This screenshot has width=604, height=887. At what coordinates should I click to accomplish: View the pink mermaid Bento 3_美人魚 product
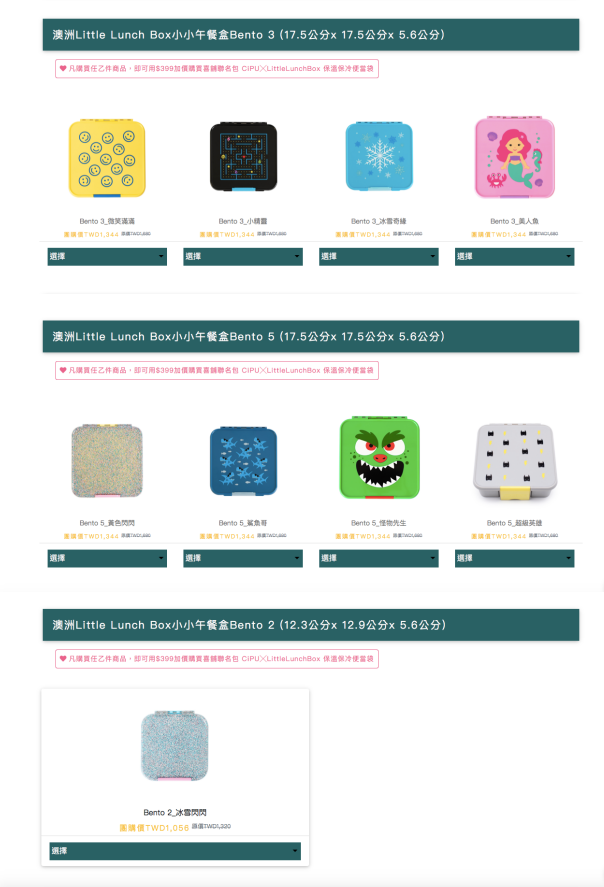(x=514, y=155)
